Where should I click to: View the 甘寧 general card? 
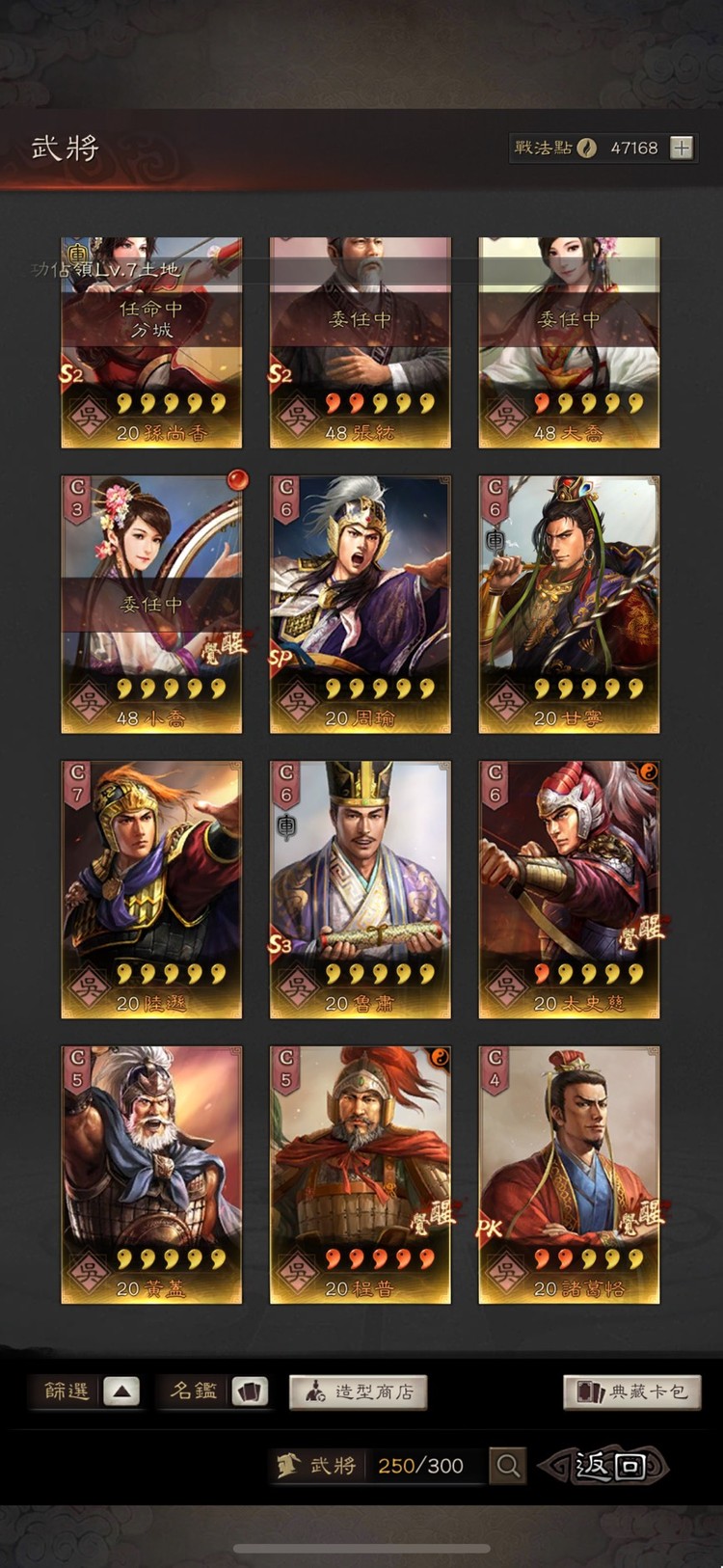(x=569, y=604)
